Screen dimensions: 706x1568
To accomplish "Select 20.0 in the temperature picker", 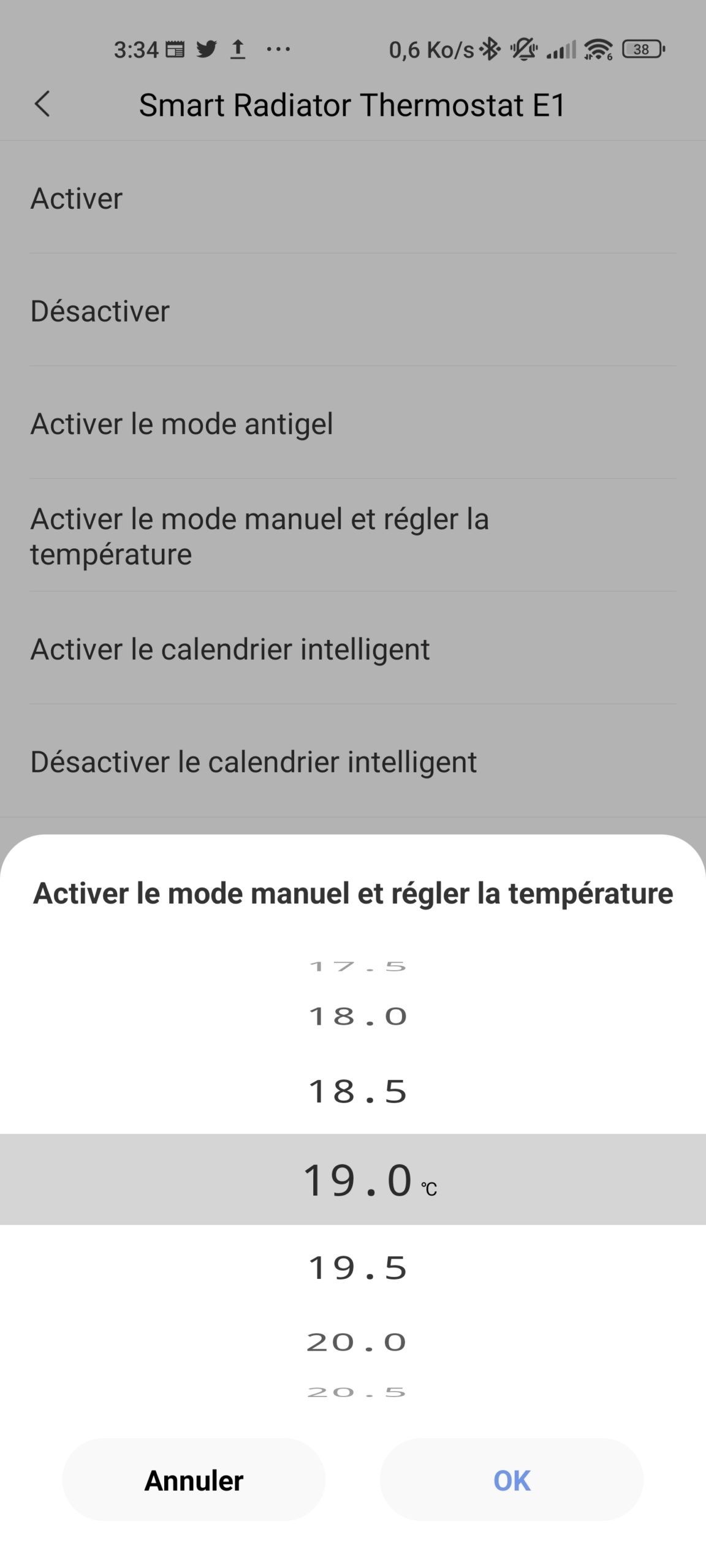I will [357, 1343].
